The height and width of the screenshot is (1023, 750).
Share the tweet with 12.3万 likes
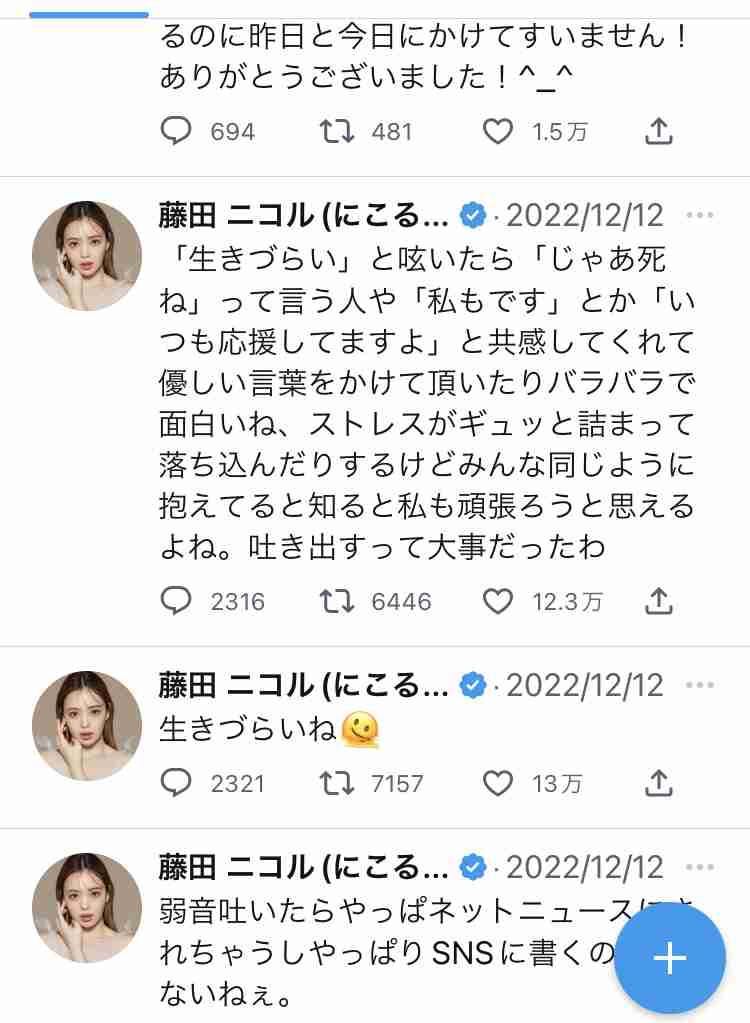[x=659, y=601]
